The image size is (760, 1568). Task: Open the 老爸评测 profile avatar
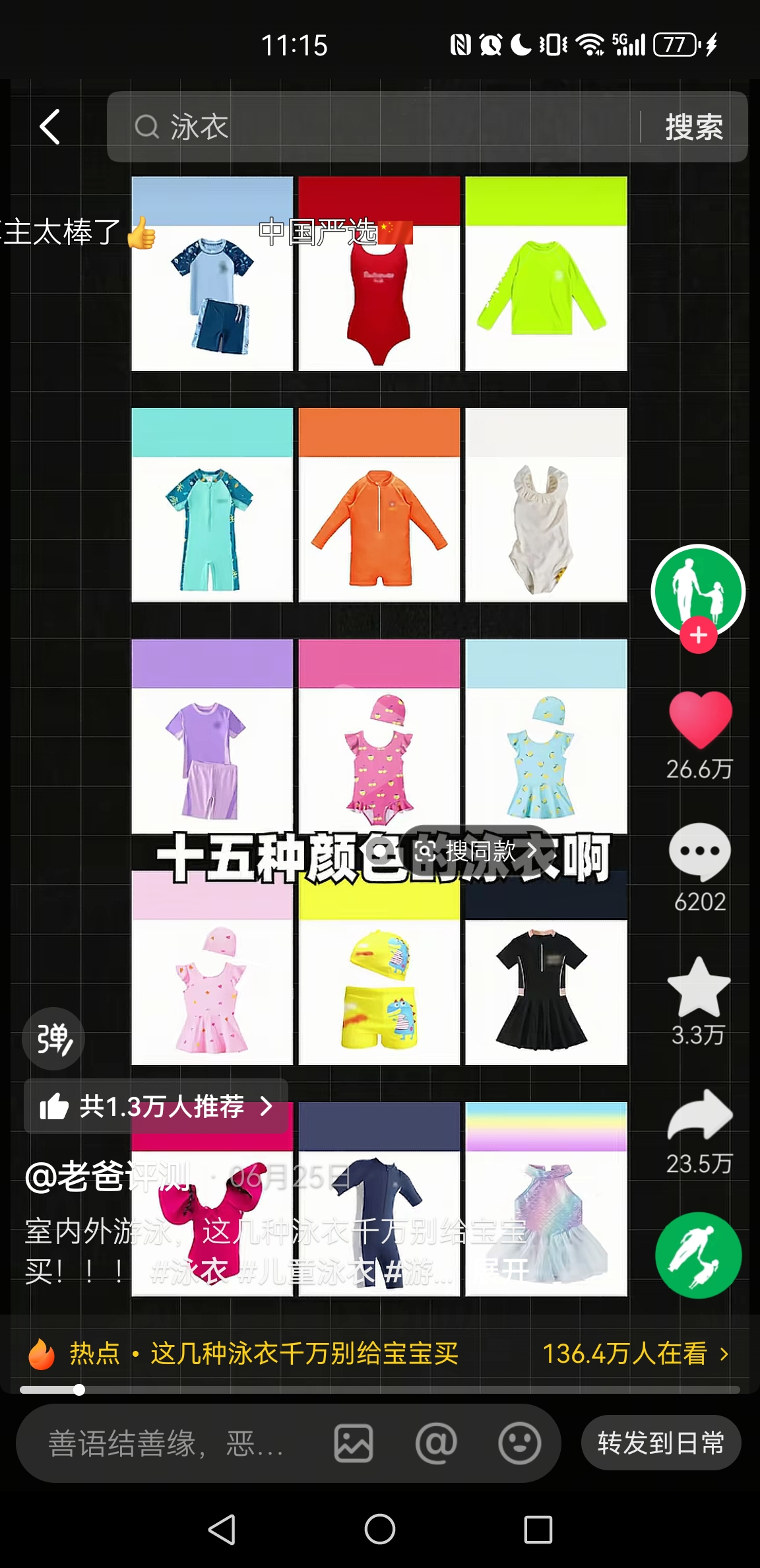[698, 589]
